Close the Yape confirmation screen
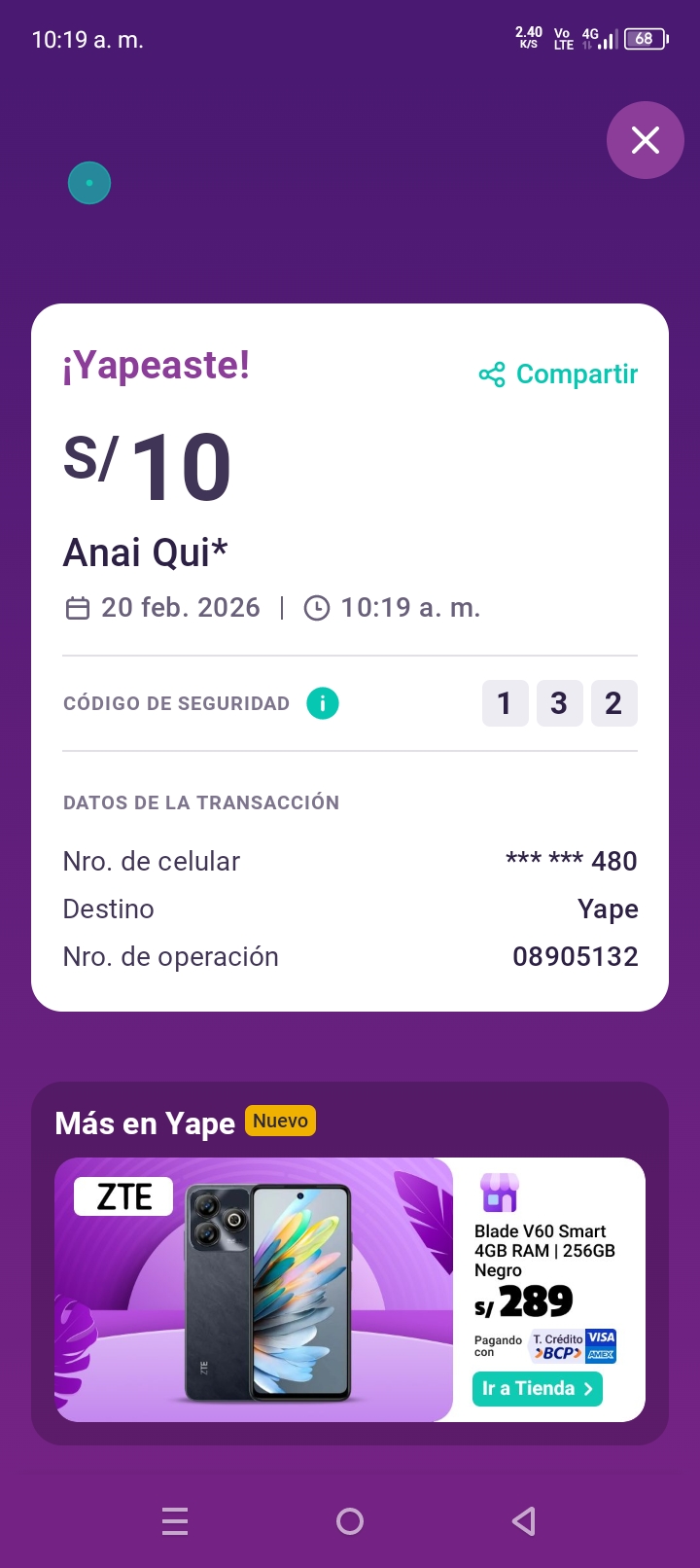 [645, 140]
